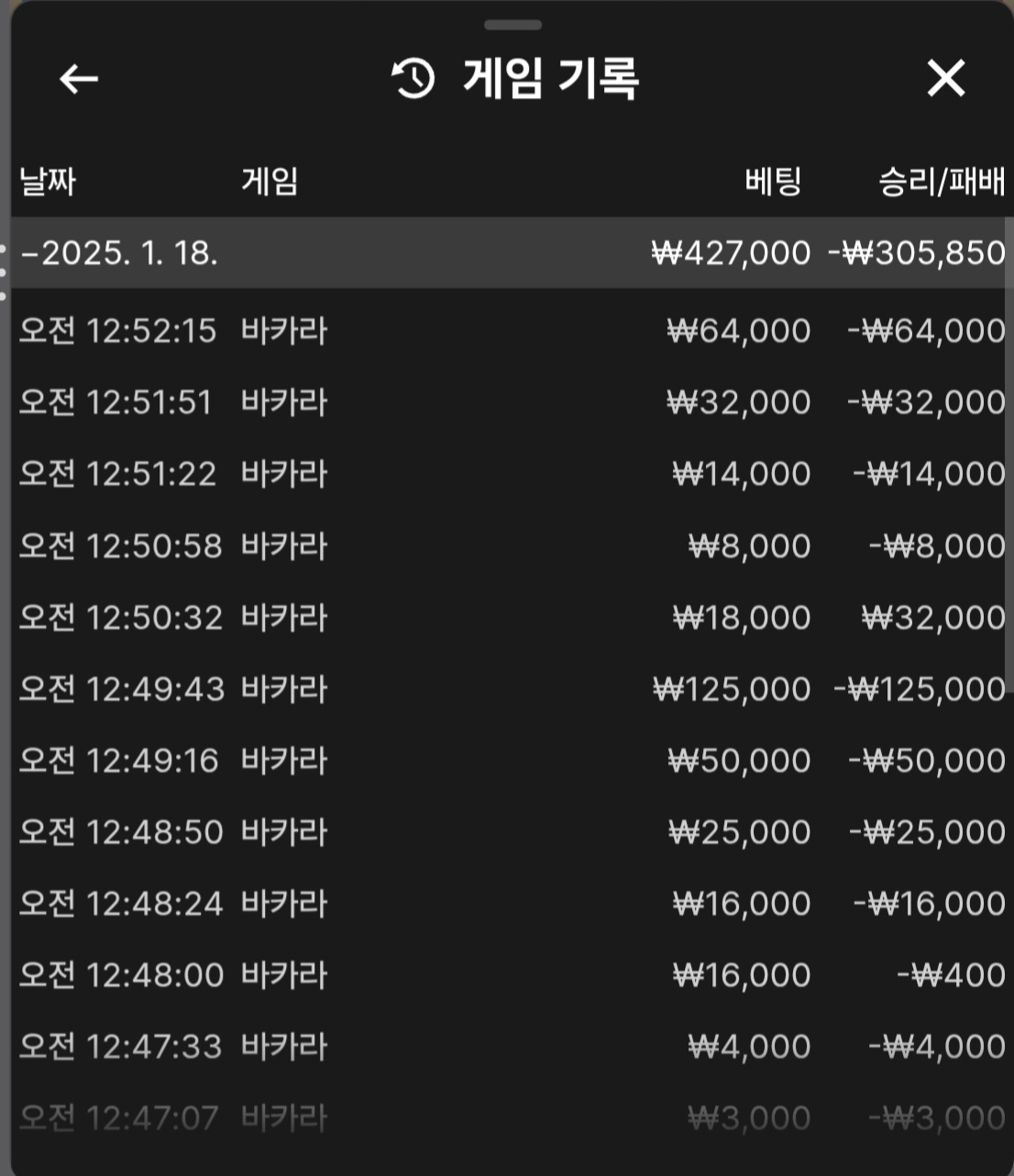Open the 12:52:15 baccarat round details

507,331
